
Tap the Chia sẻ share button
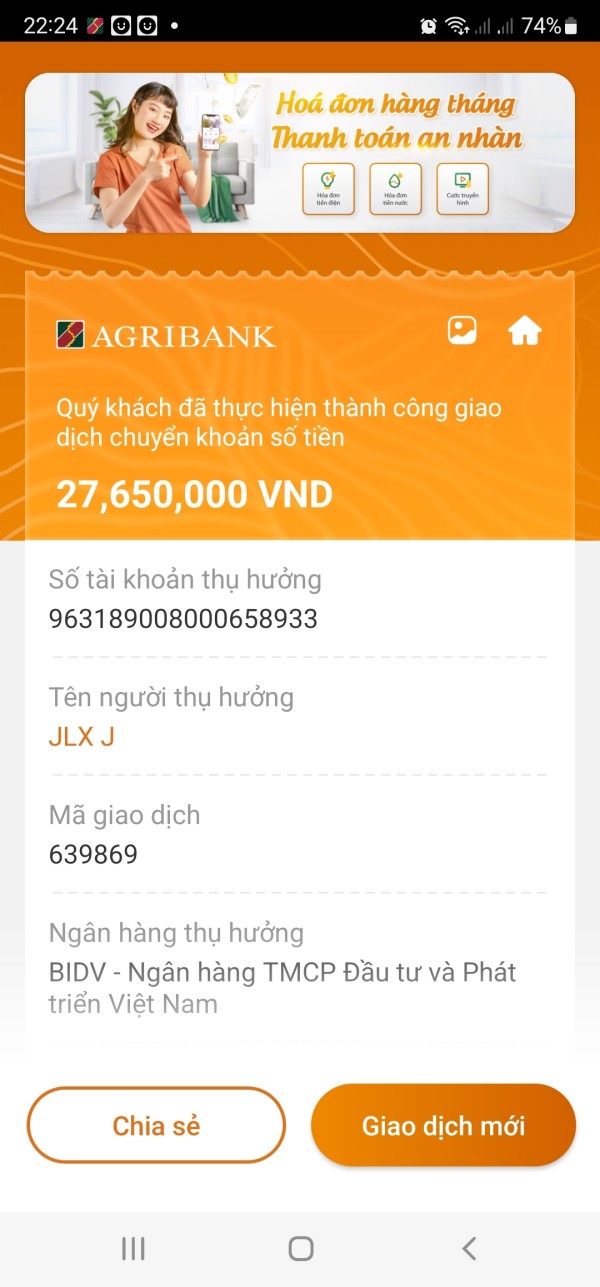156,1125
